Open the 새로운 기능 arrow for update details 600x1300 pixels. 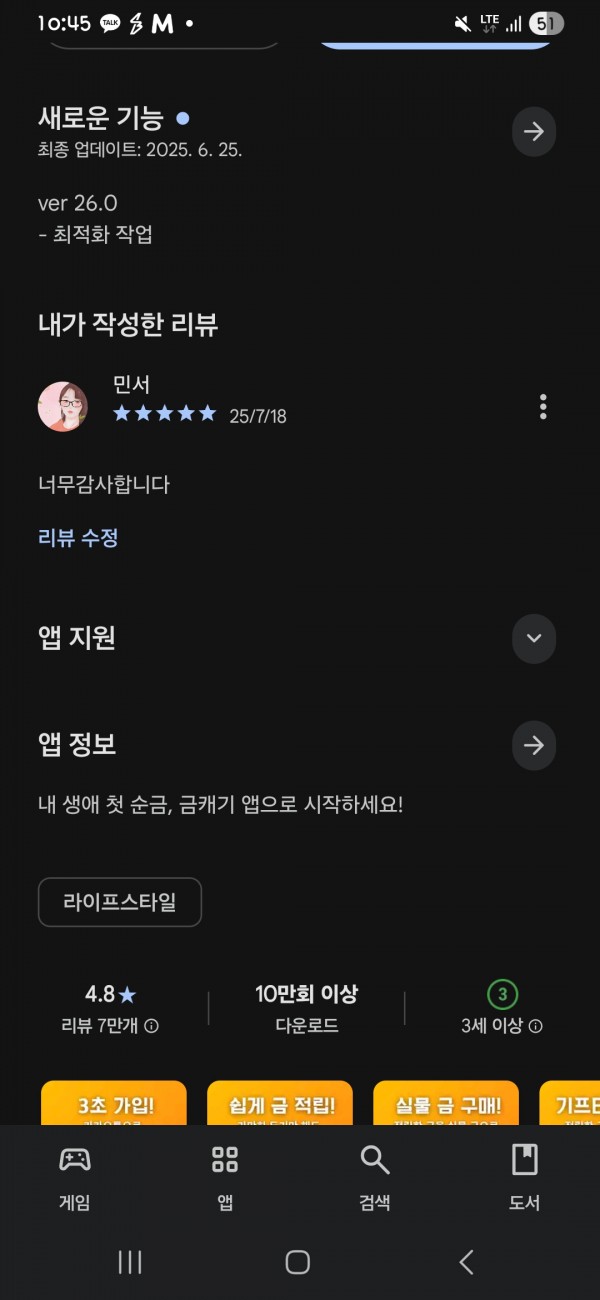tap(534, 131)
